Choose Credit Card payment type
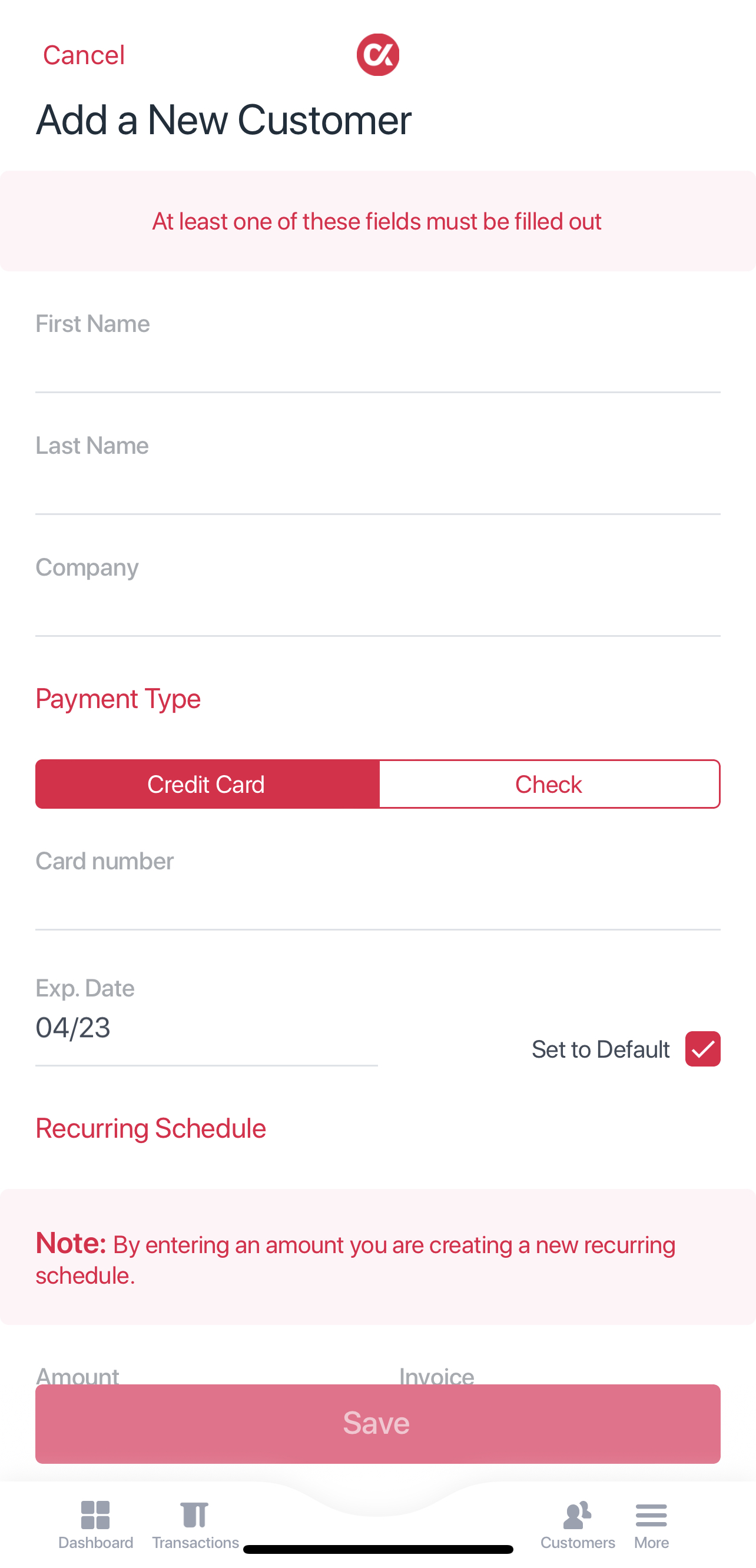Image resolution: width=756 pixels, height=1568 pixels. [207, 784]
